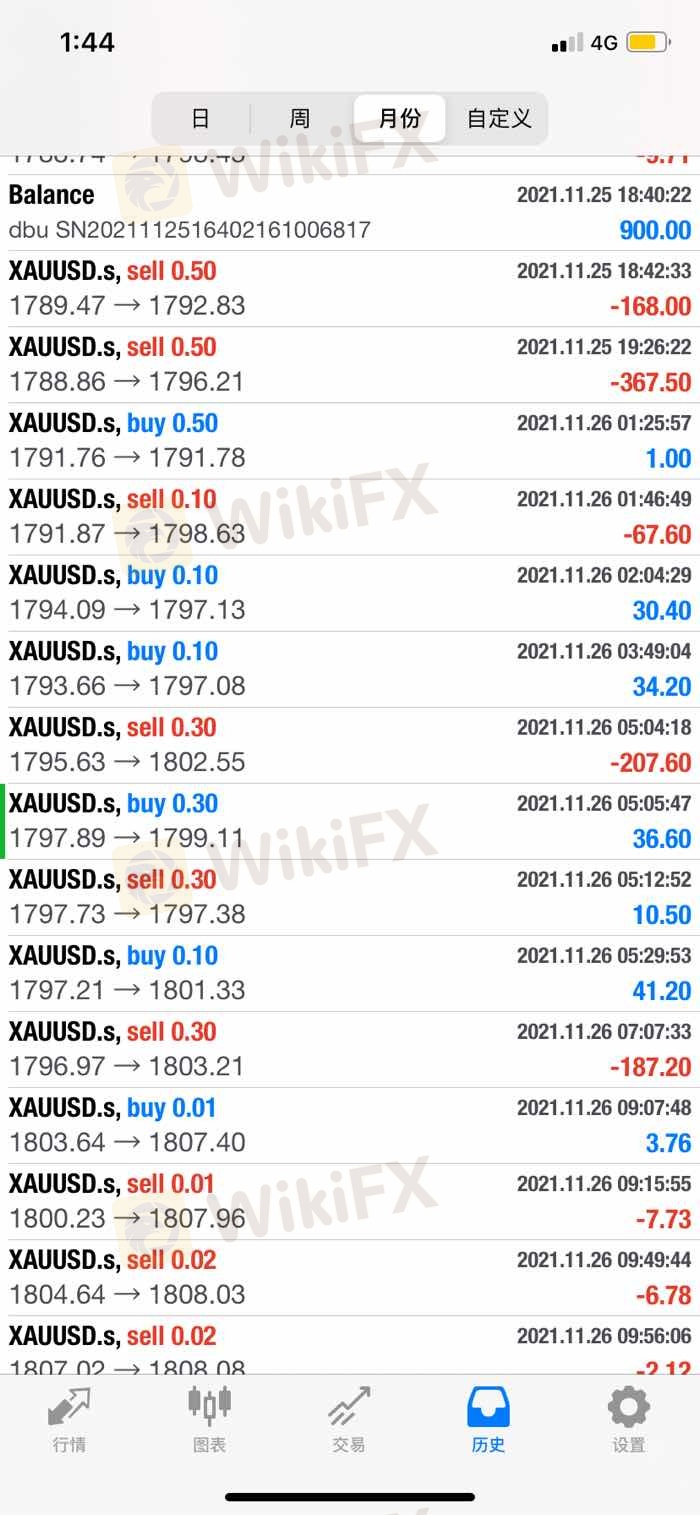Screen dimensions: 700x1515
Task: Select the 月份 (month) period
Action: pyautogui.click(x=399, y=119)
